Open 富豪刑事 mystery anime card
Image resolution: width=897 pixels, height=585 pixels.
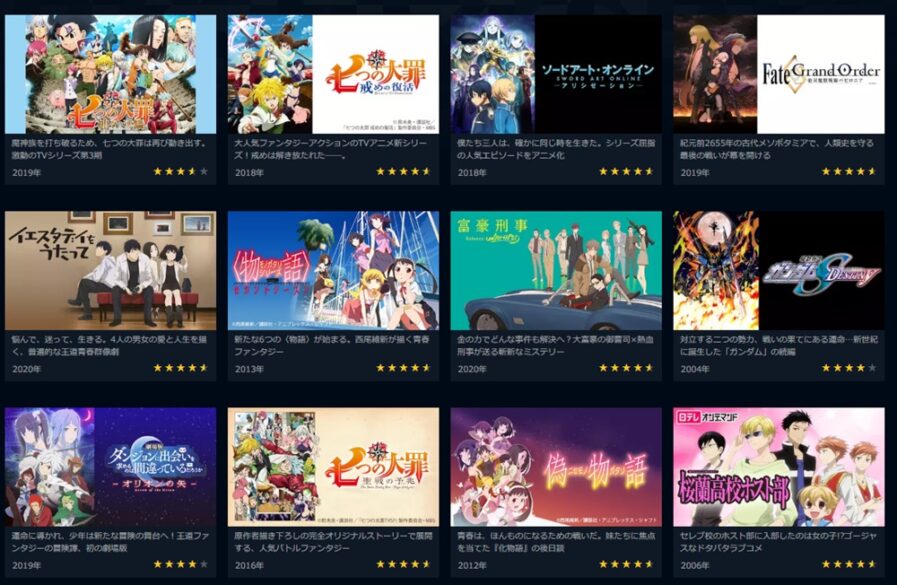(556, 270)
